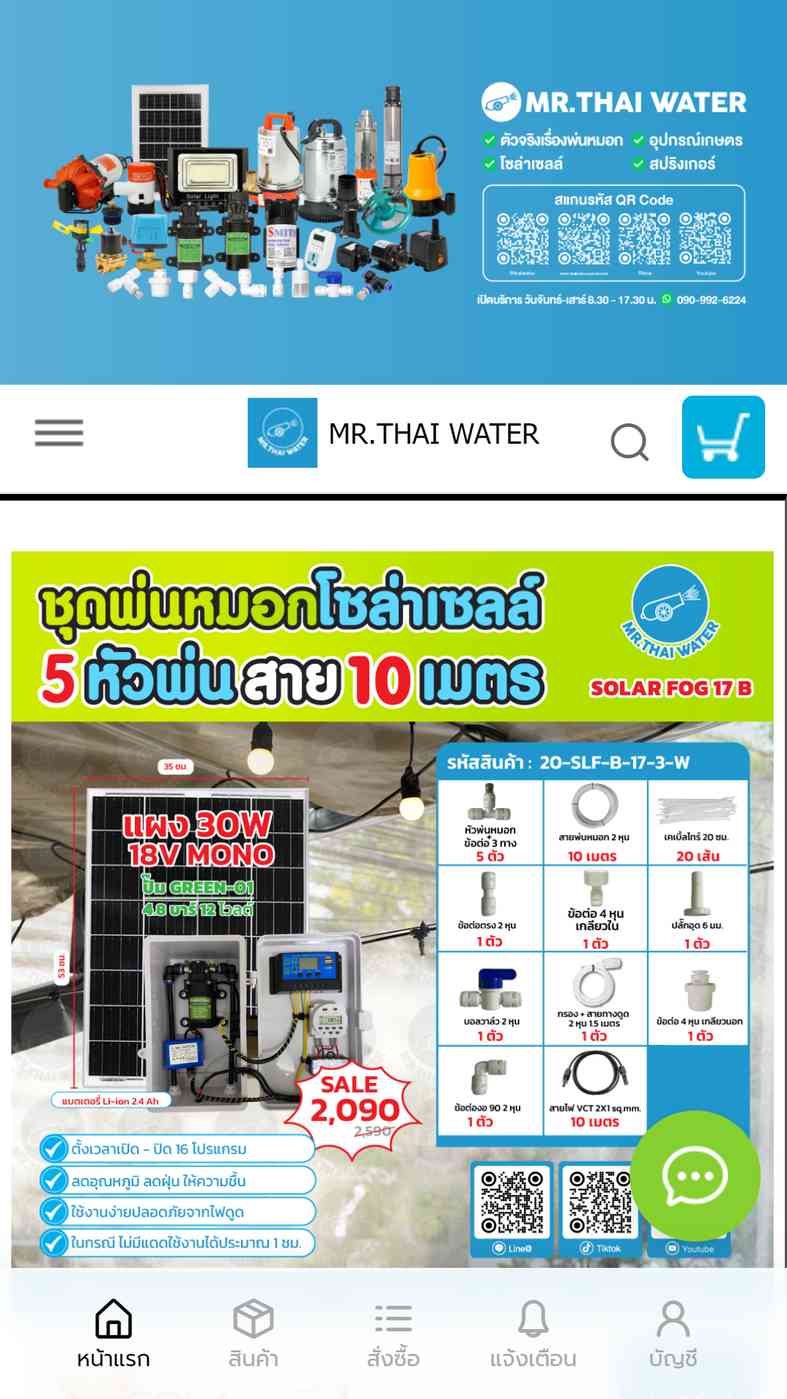Viewport: 787px width, 1399px height.
Task: View the แจ้งเตือน notifications tab
Action: coord(533,1334)
